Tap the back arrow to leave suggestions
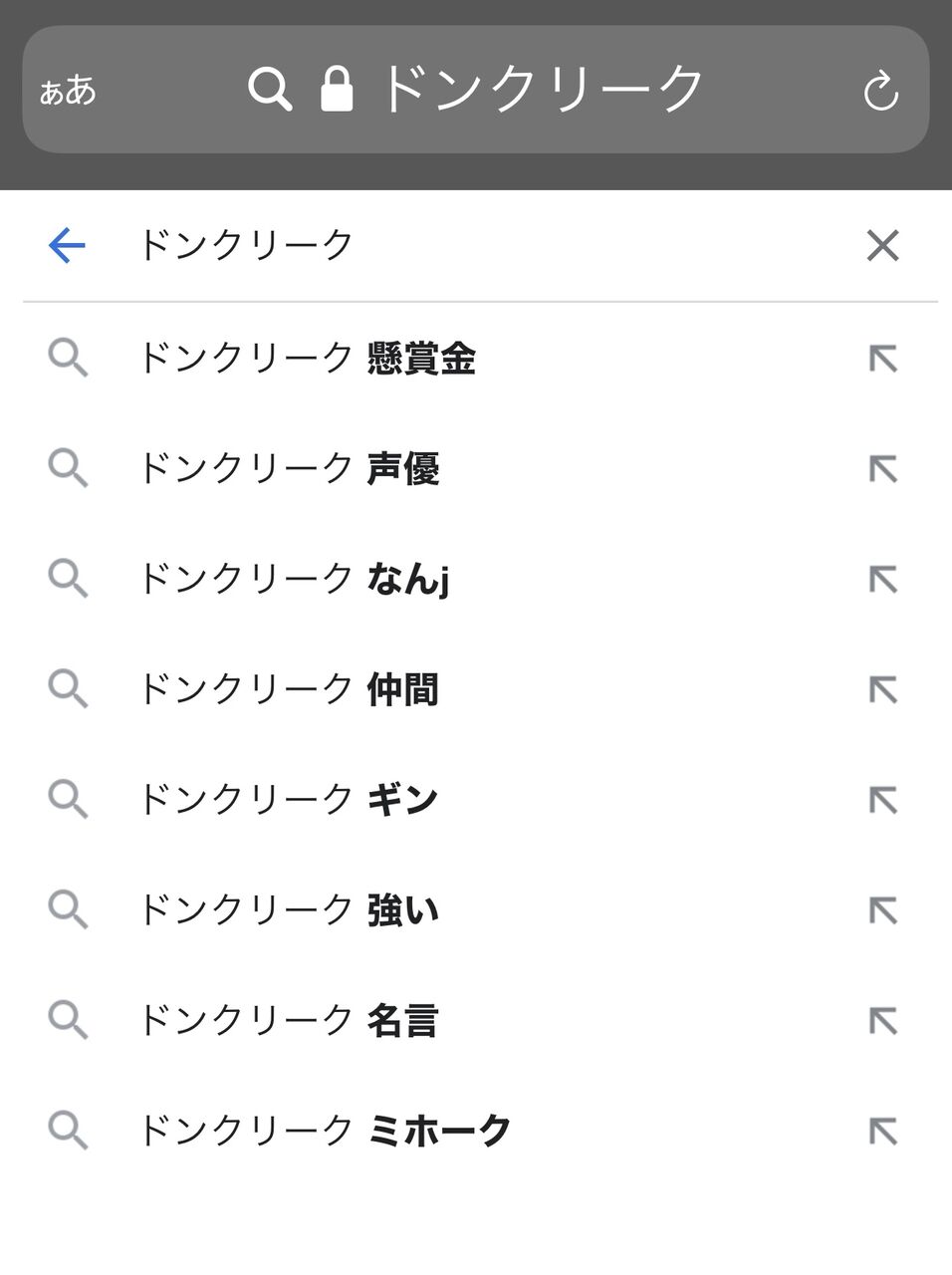952x1275 pixels. (x=66, y=245)
